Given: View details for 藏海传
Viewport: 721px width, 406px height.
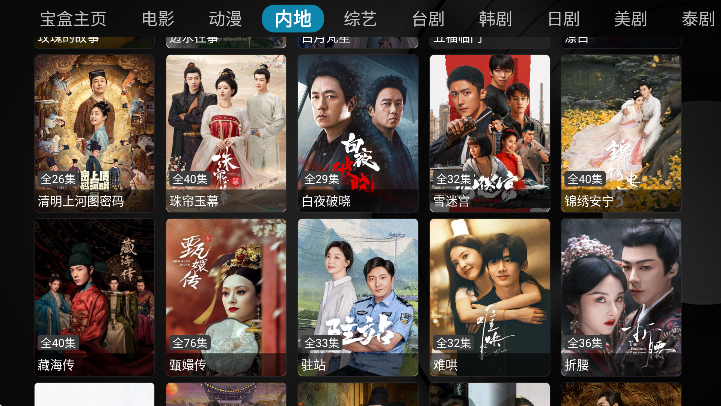Looking at the screenshot, I should point(95,296).
